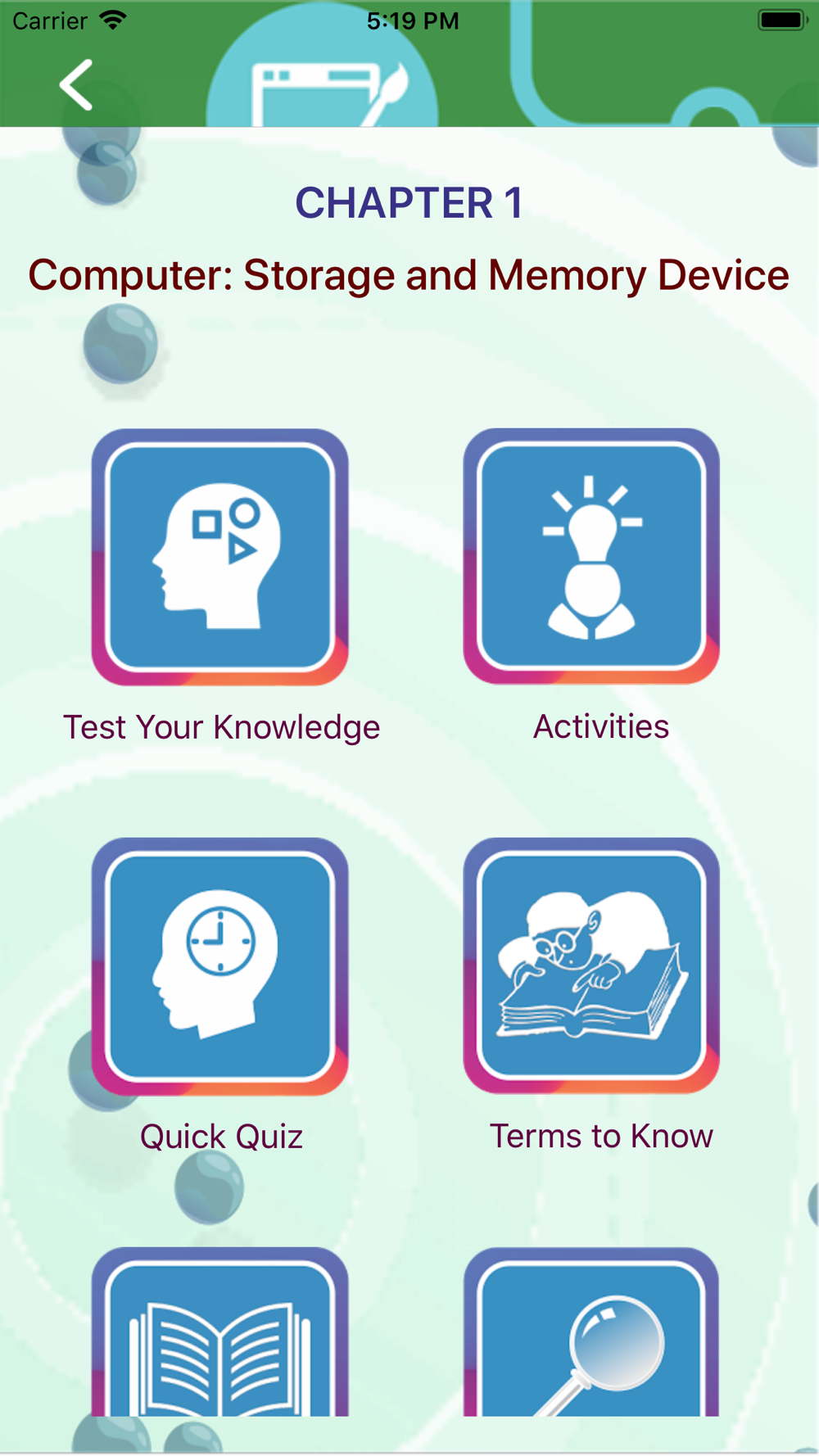Viewport: 819px width, 1456px height.
Task: Open Terms to Know
Action: click(591, 966)
